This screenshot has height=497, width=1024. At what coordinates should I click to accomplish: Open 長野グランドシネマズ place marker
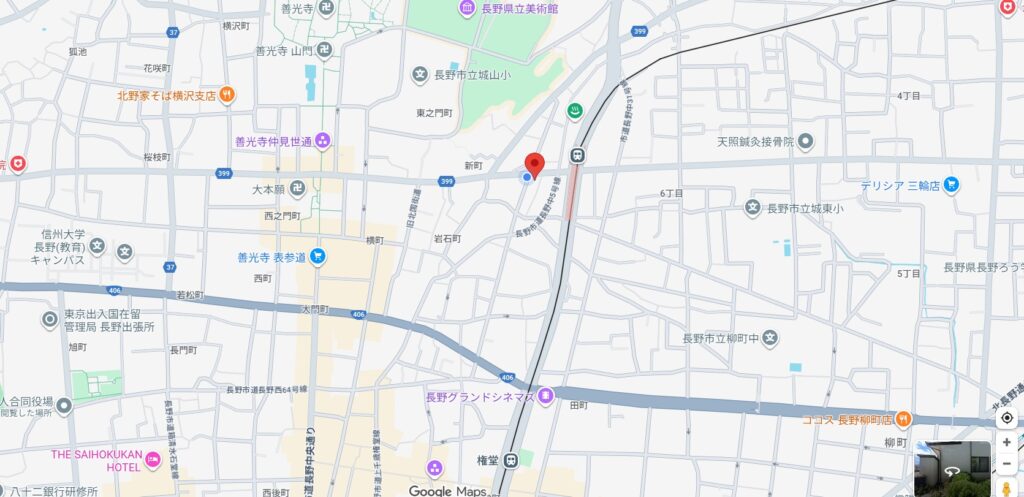tap(545, 397)
